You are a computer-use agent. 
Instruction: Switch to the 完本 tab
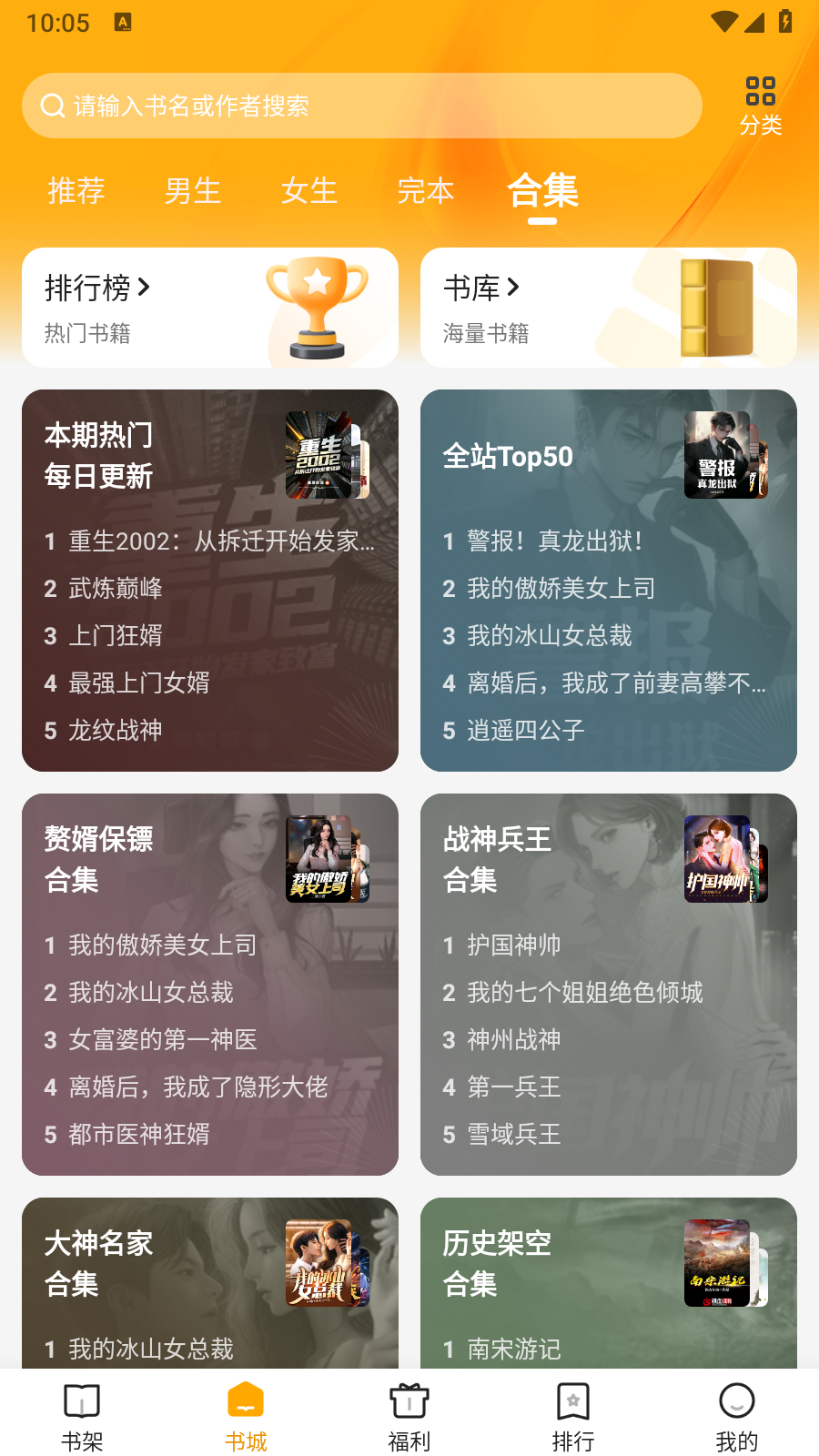(426, 191)
